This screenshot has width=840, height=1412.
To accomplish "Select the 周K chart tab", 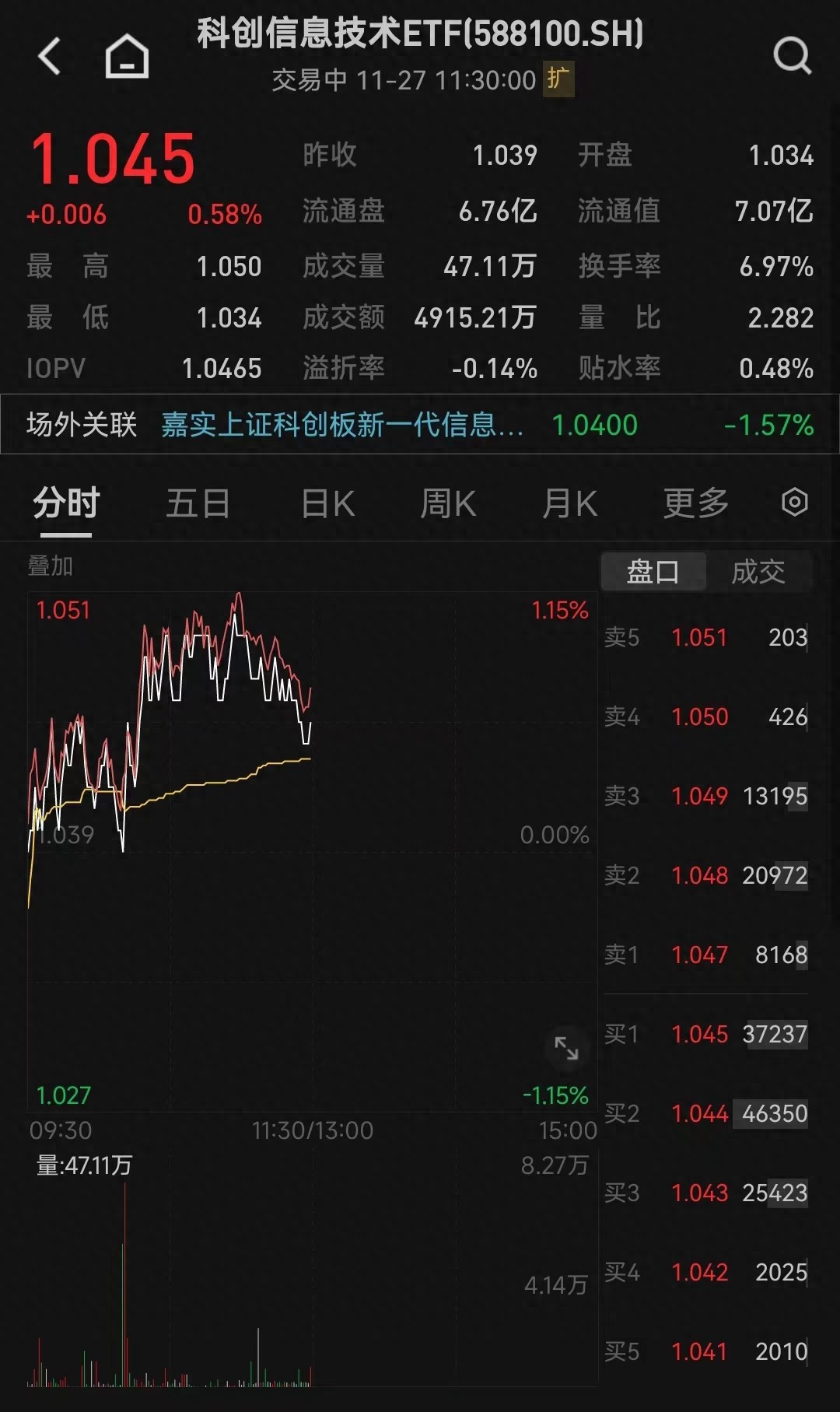I will [447, 503].
